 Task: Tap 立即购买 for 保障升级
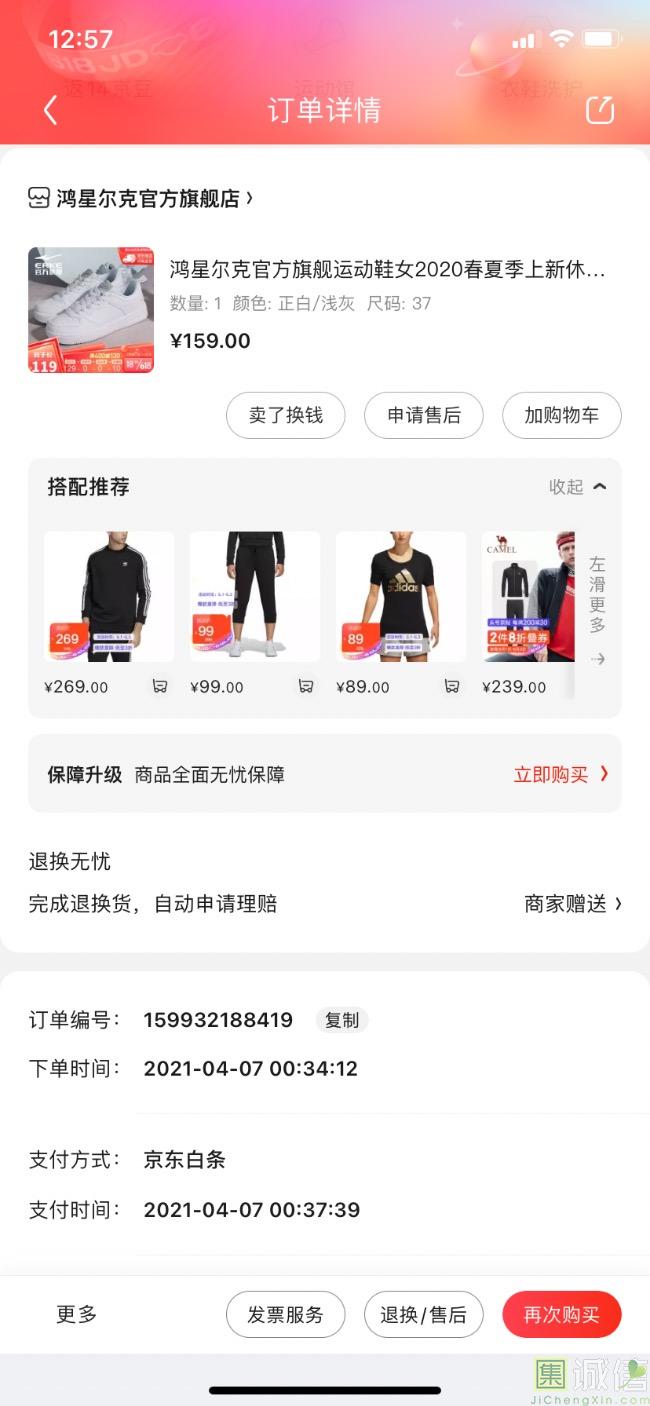[x=560, y=774]
